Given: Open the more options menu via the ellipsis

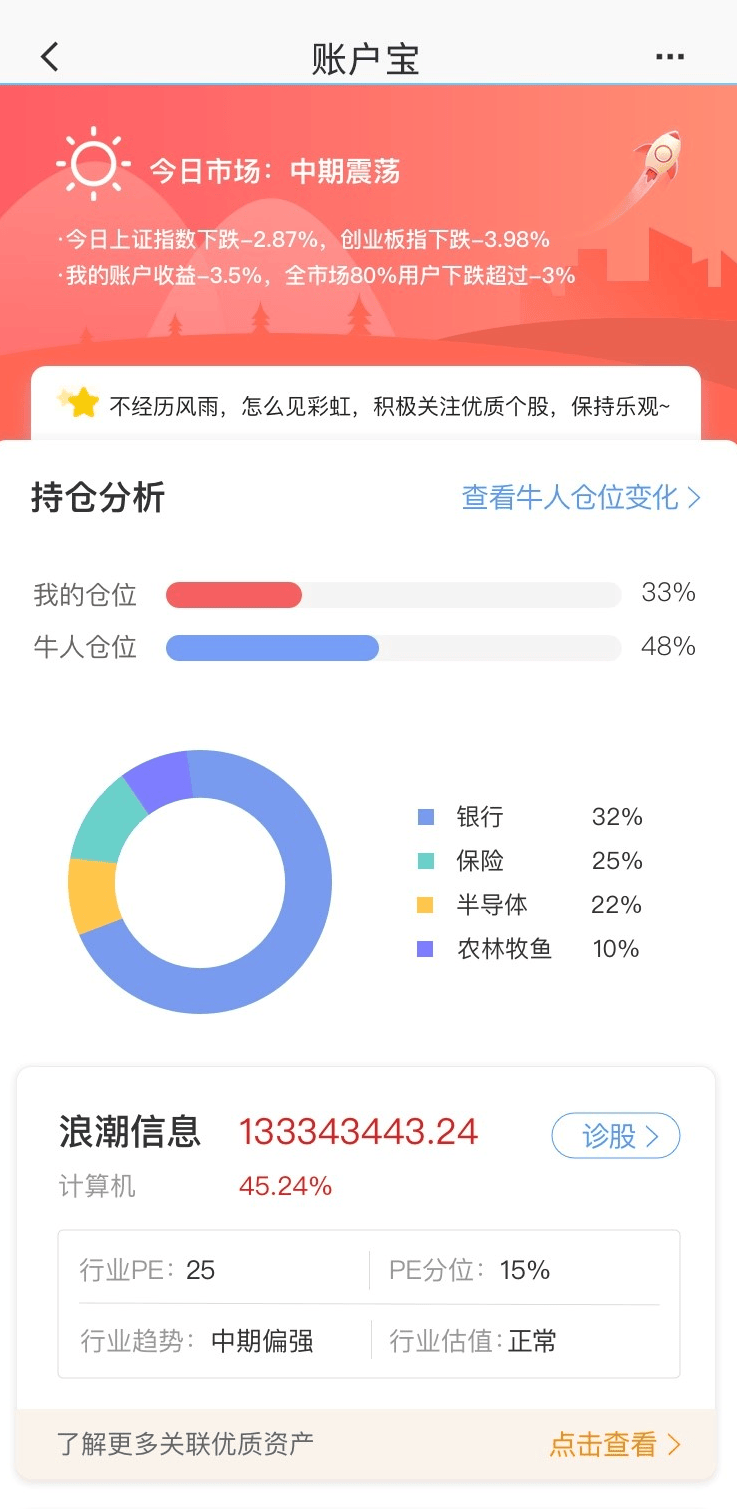Looking at the screenshot, I should coord(669,56).
